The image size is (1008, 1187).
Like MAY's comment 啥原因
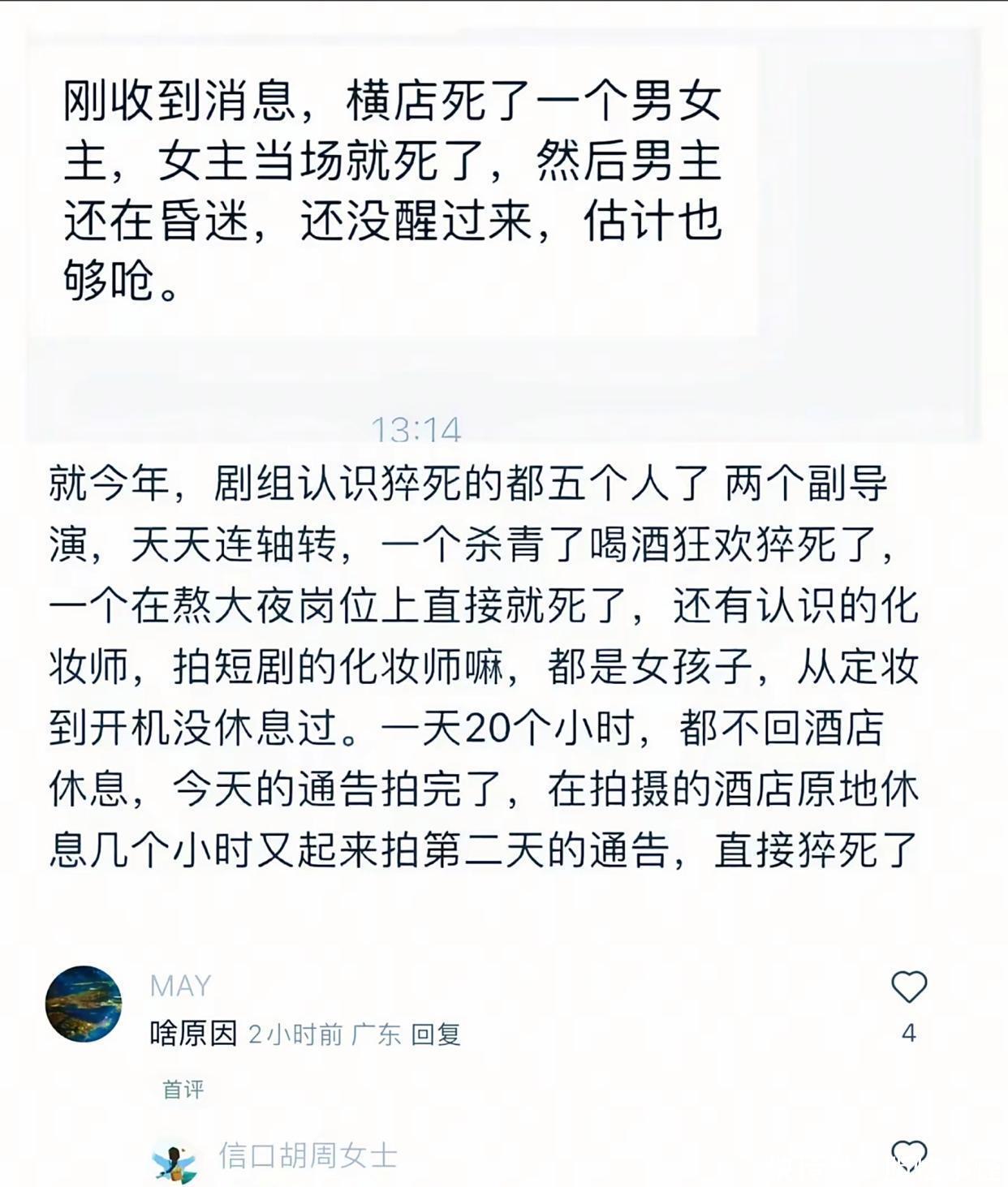point(908,987)
